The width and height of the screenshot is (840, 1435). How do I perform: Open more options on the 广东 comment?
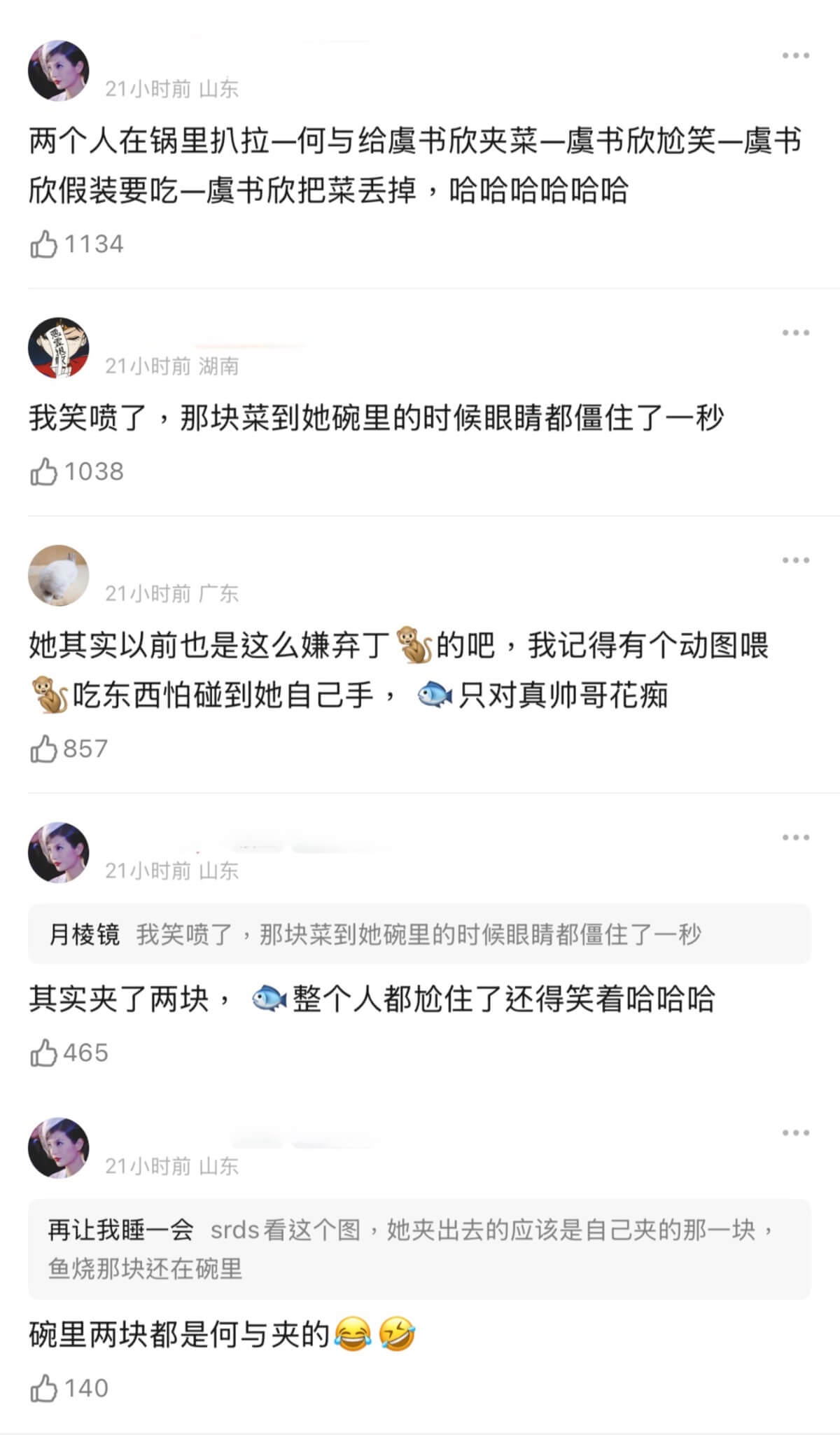(795, 560)
